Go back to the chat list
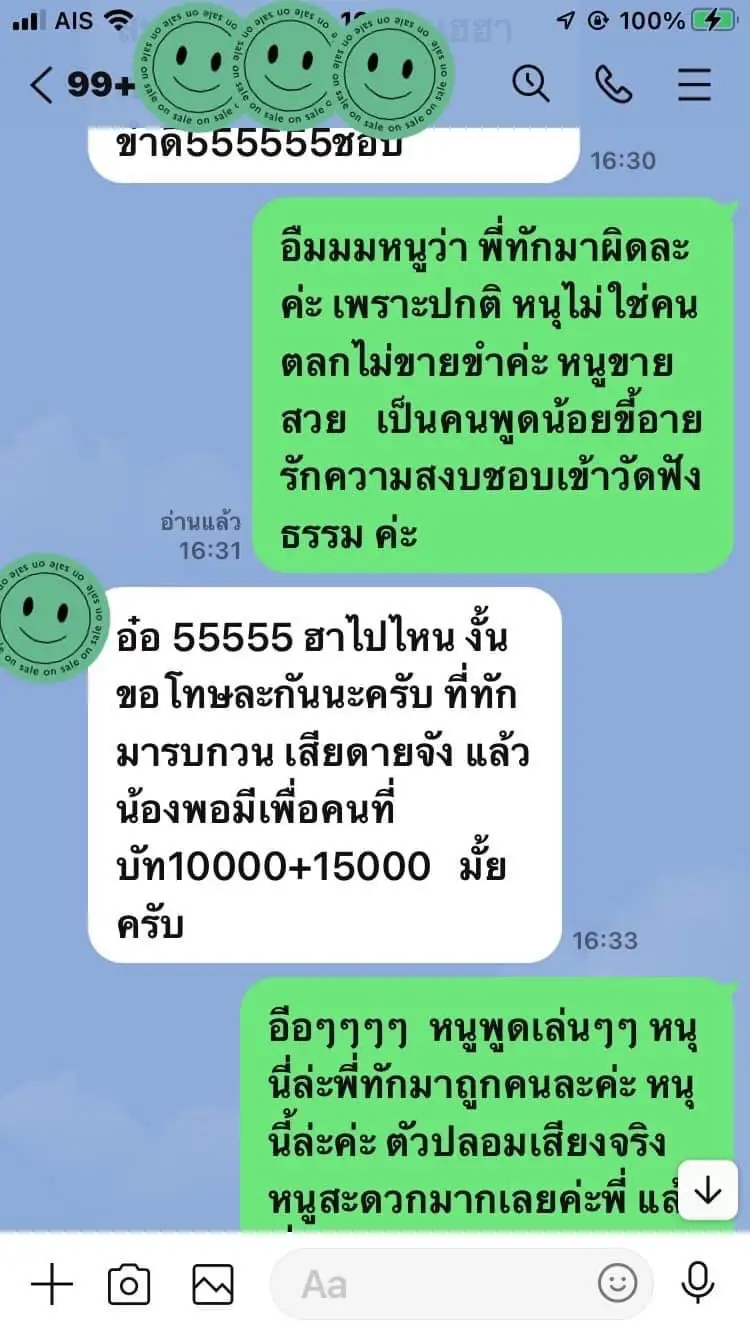This screenshot has width=750, height=1334. 42,85
